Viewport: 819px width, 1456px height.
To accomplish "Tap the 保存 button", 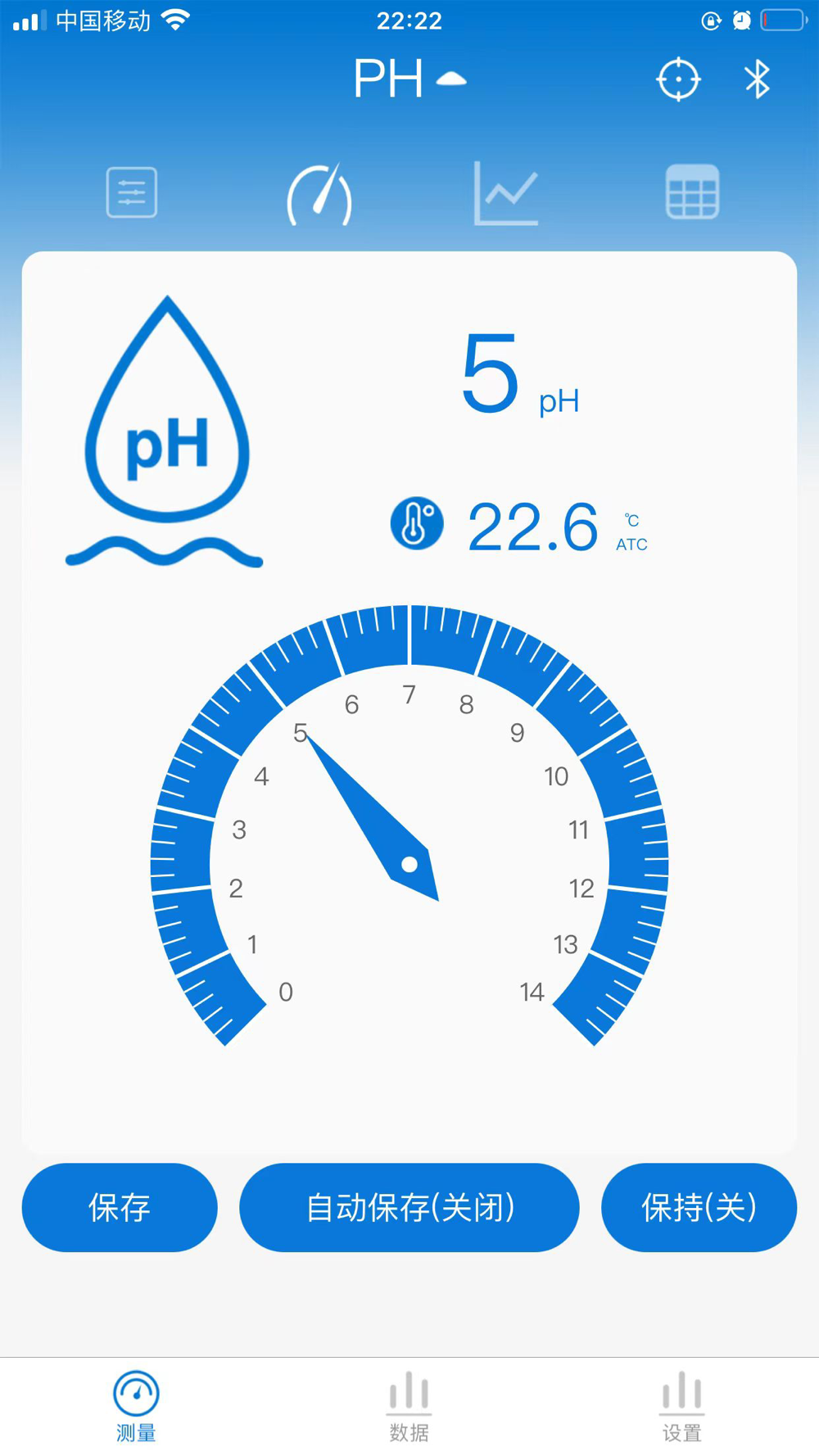I will pos(120,1207).
